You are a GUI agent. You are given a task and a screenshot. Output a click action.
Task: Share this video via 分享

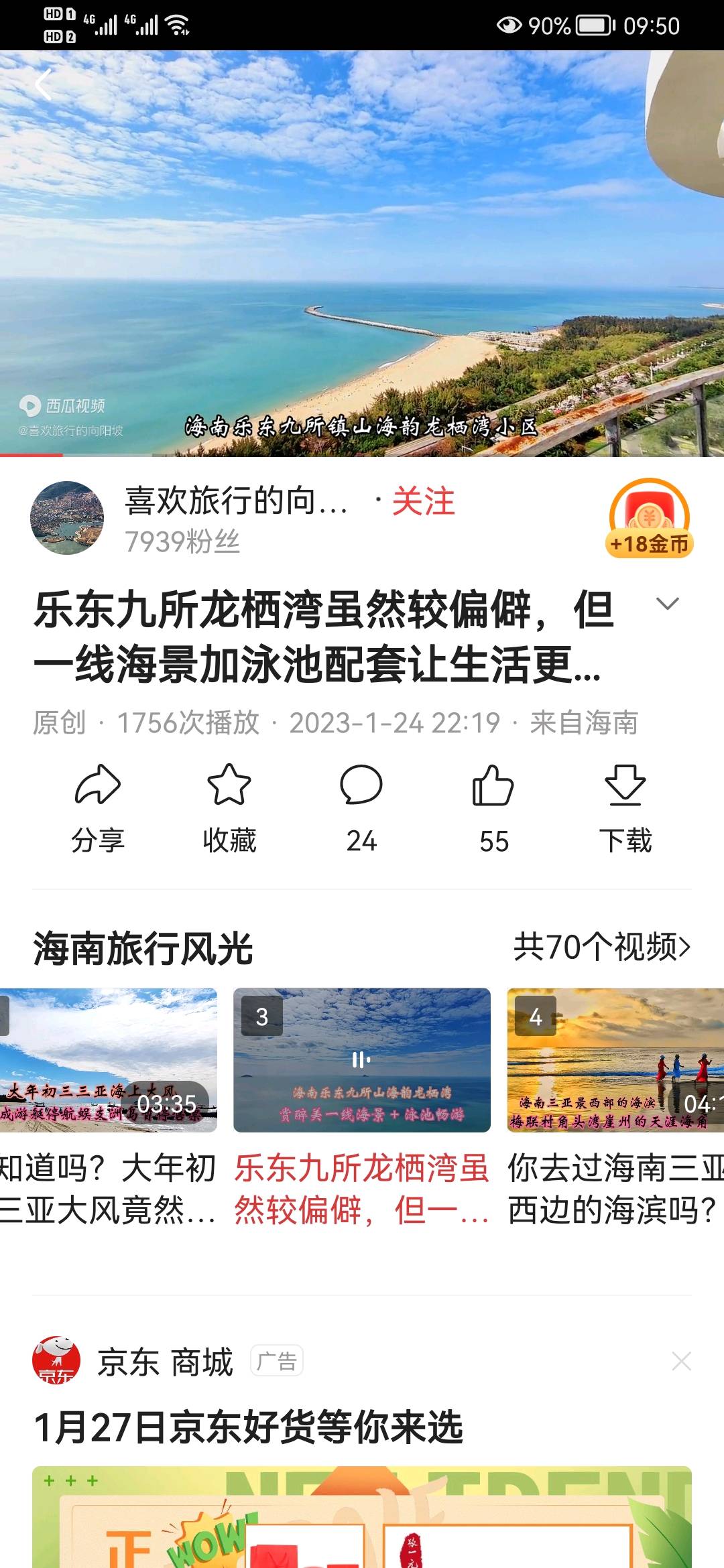[98, 808]
